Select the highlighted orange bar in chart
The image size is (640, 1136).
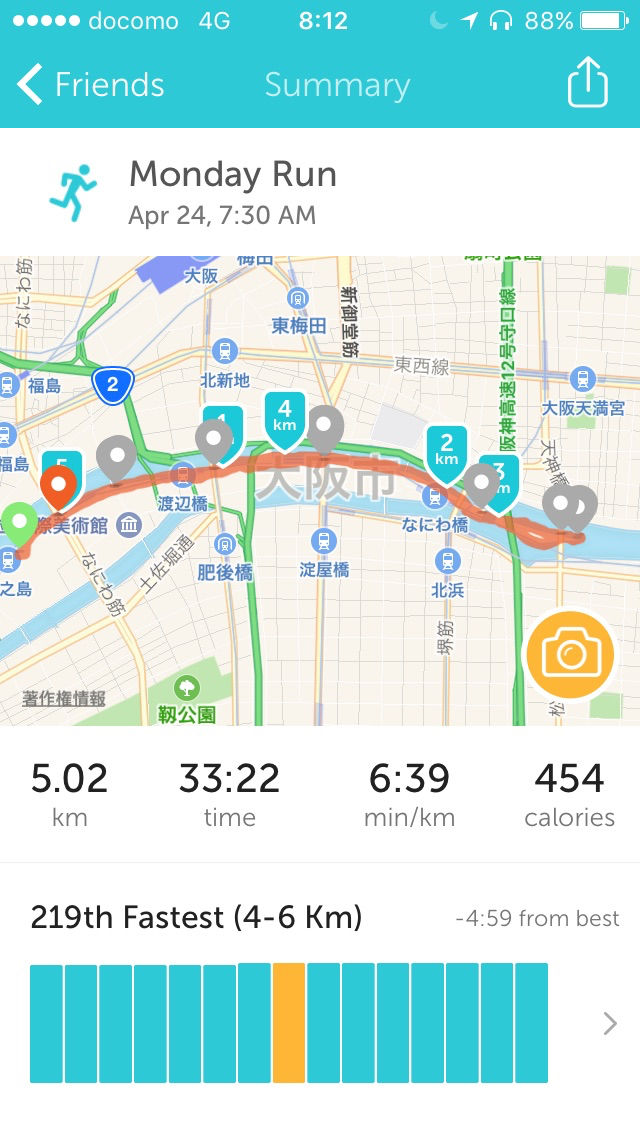click(289, 1022)
